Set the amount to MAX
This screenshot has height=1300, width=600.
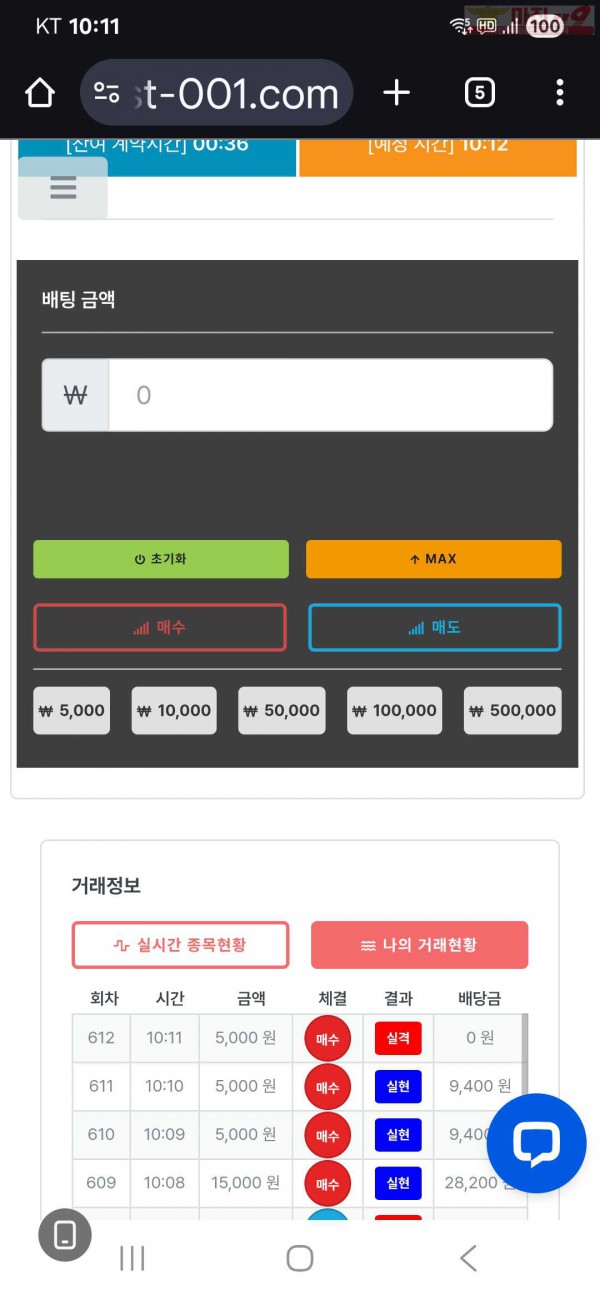tap(433, 559)
